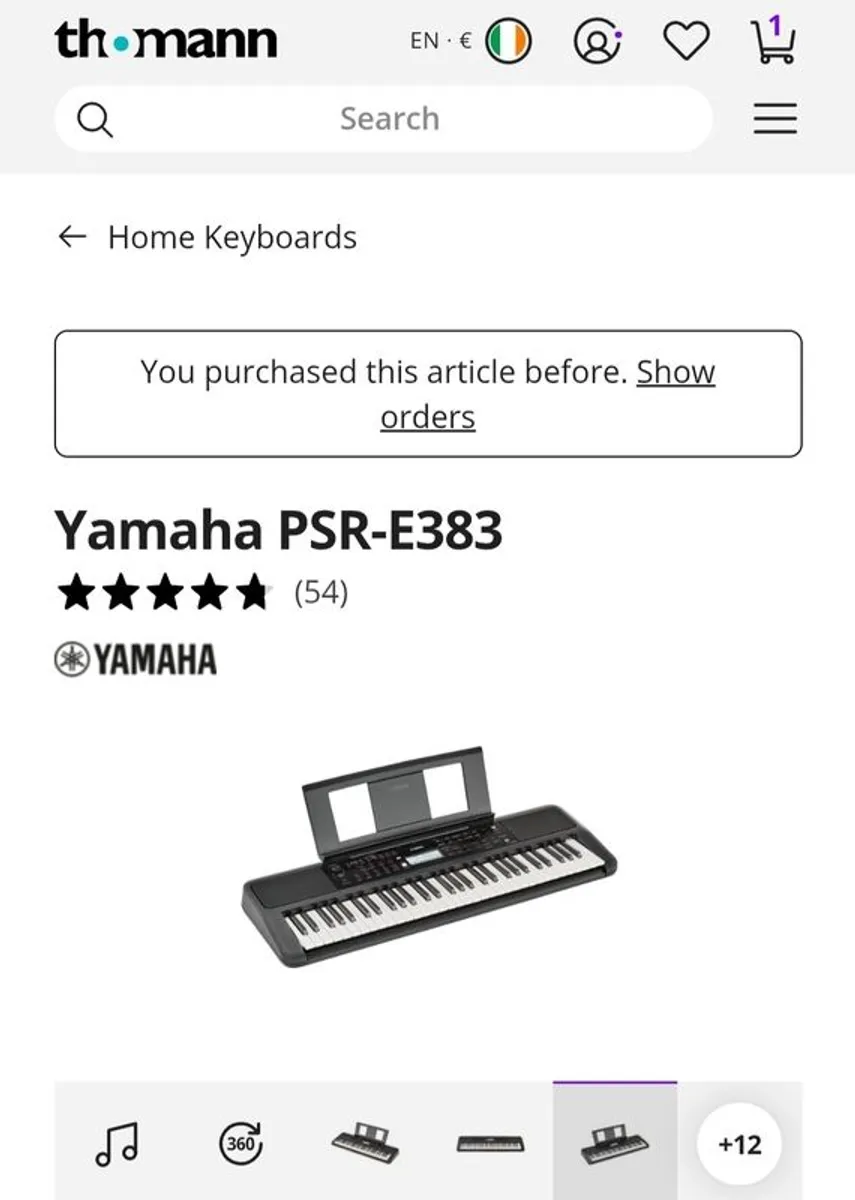
Task: Open the wishlist heart
Action: 686,42
